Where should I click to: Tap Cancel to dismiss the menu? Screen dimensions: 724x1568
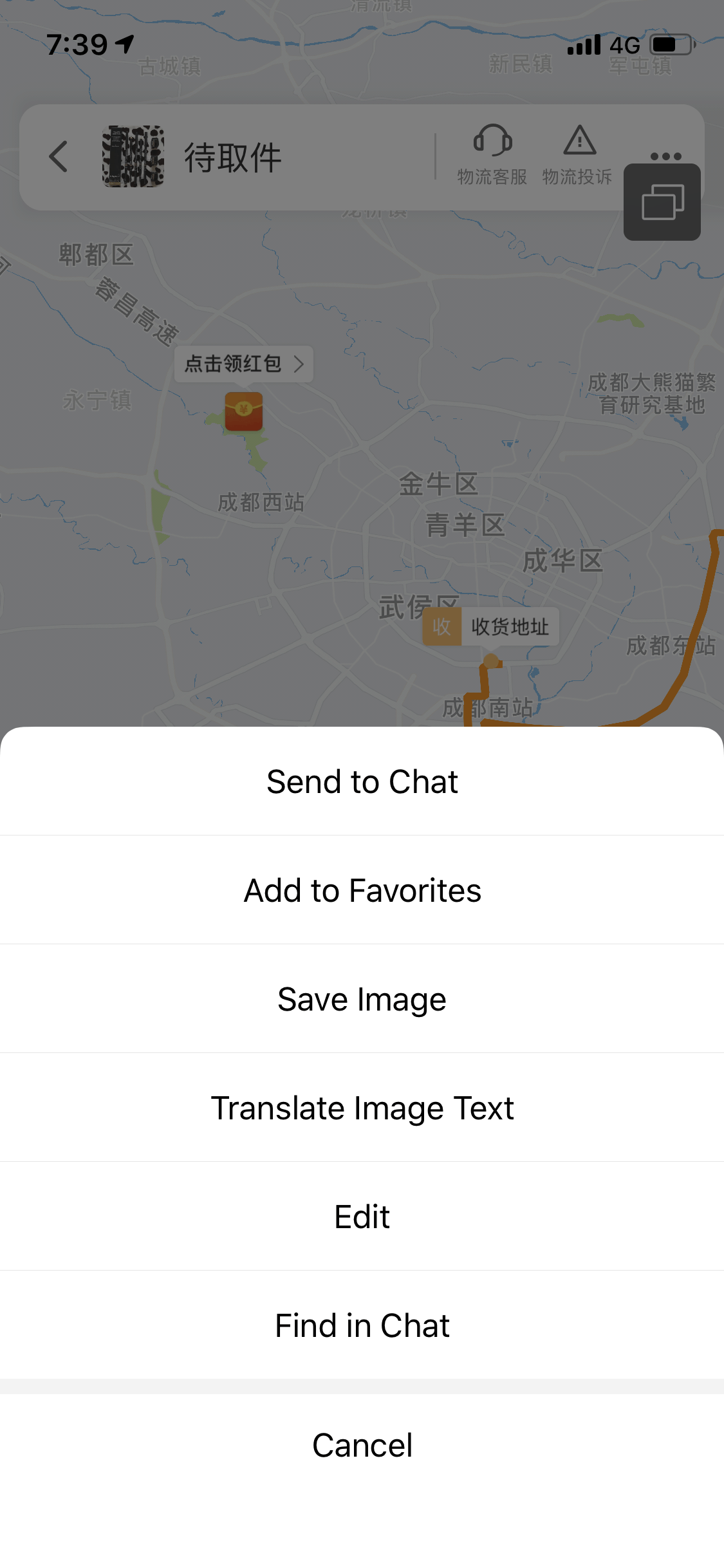[362, 1445]
